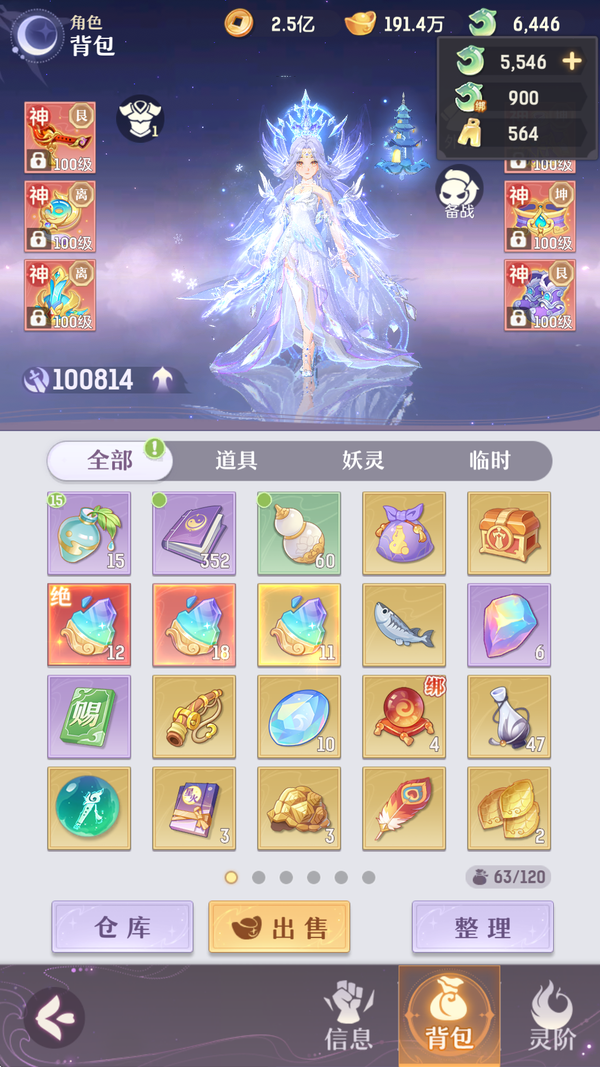Viewport: 600px width, 1067px height.
Task: Open the purple book item with 352
Action: (x=194, y=533)
